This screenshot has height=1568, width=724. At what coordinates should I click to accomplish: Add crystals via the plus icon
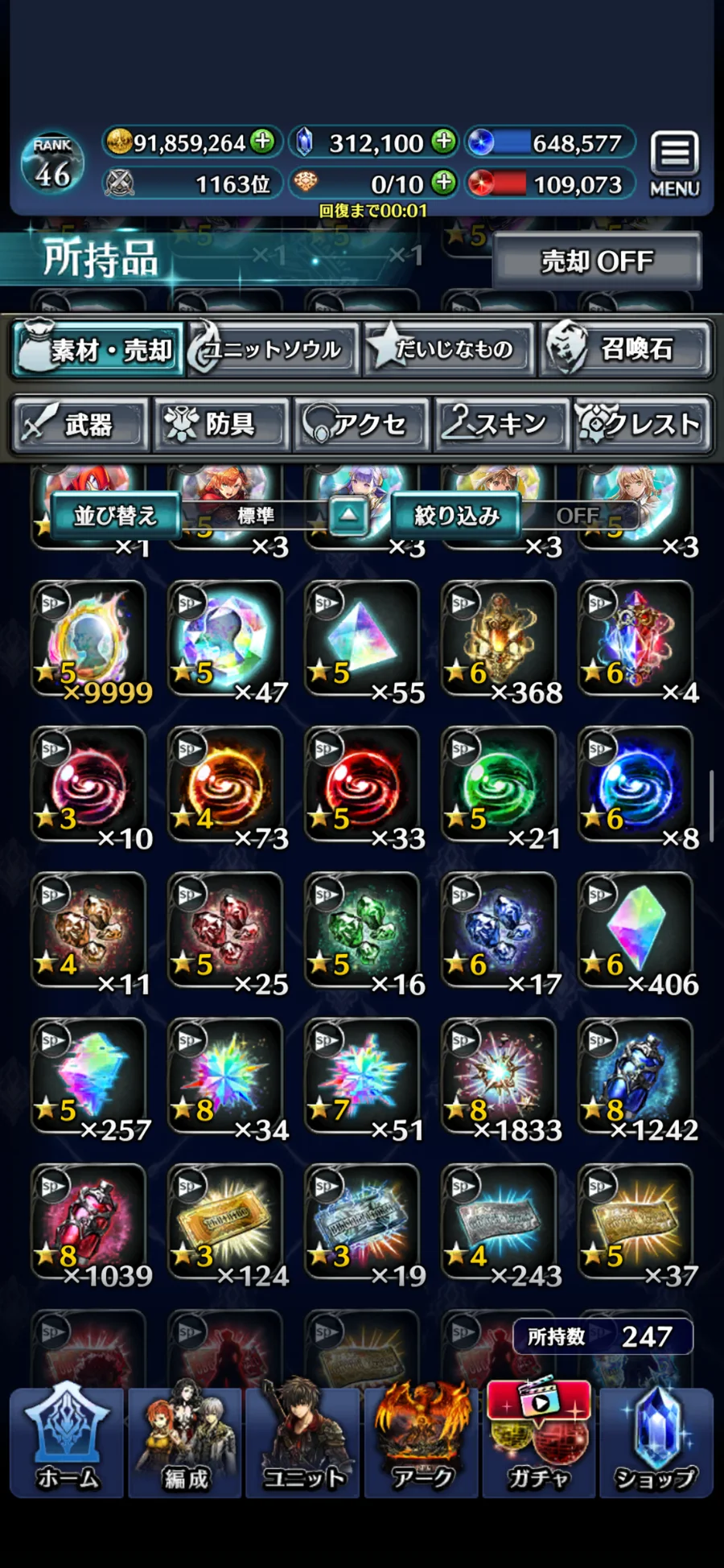(443, 142)
